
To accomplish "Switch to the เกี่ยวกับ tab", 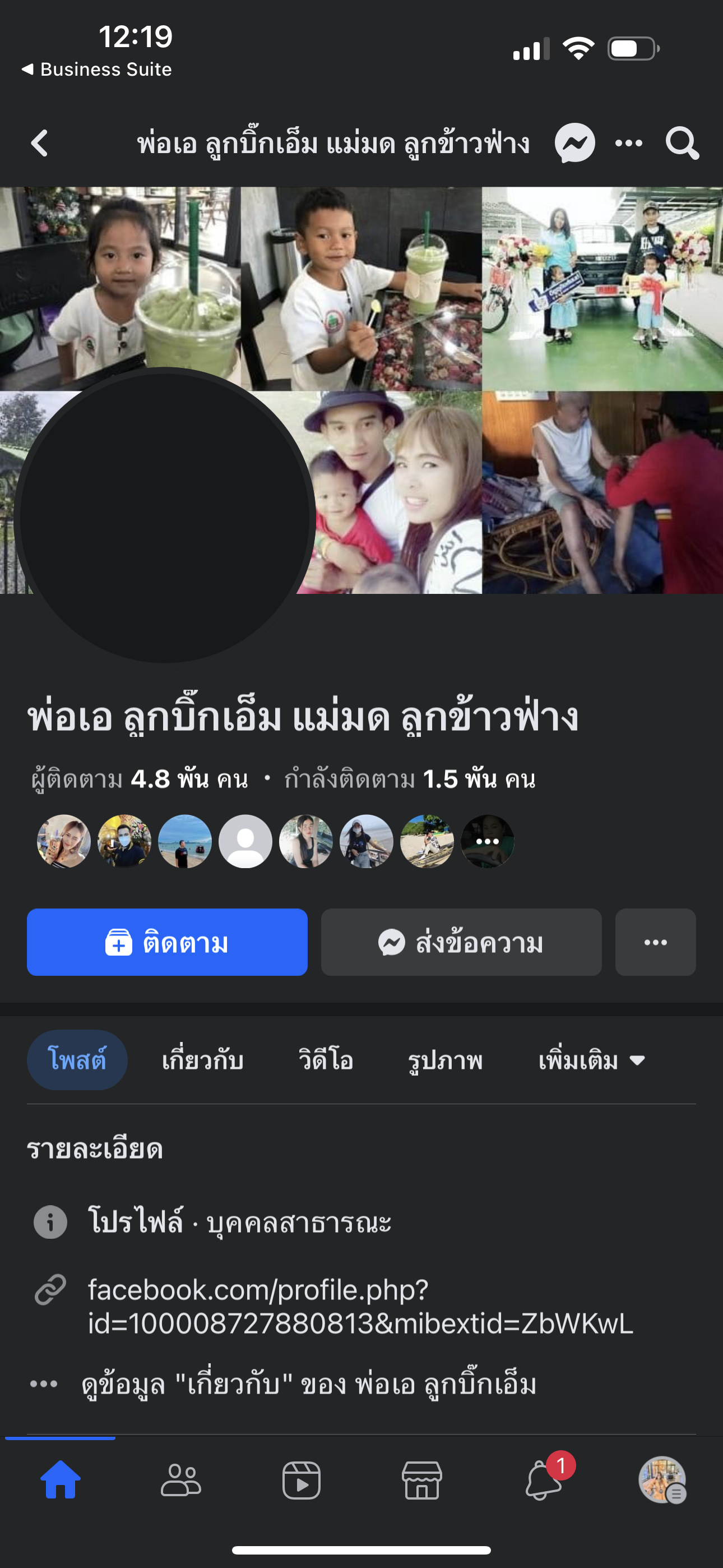I will (x=203, y=1060).
